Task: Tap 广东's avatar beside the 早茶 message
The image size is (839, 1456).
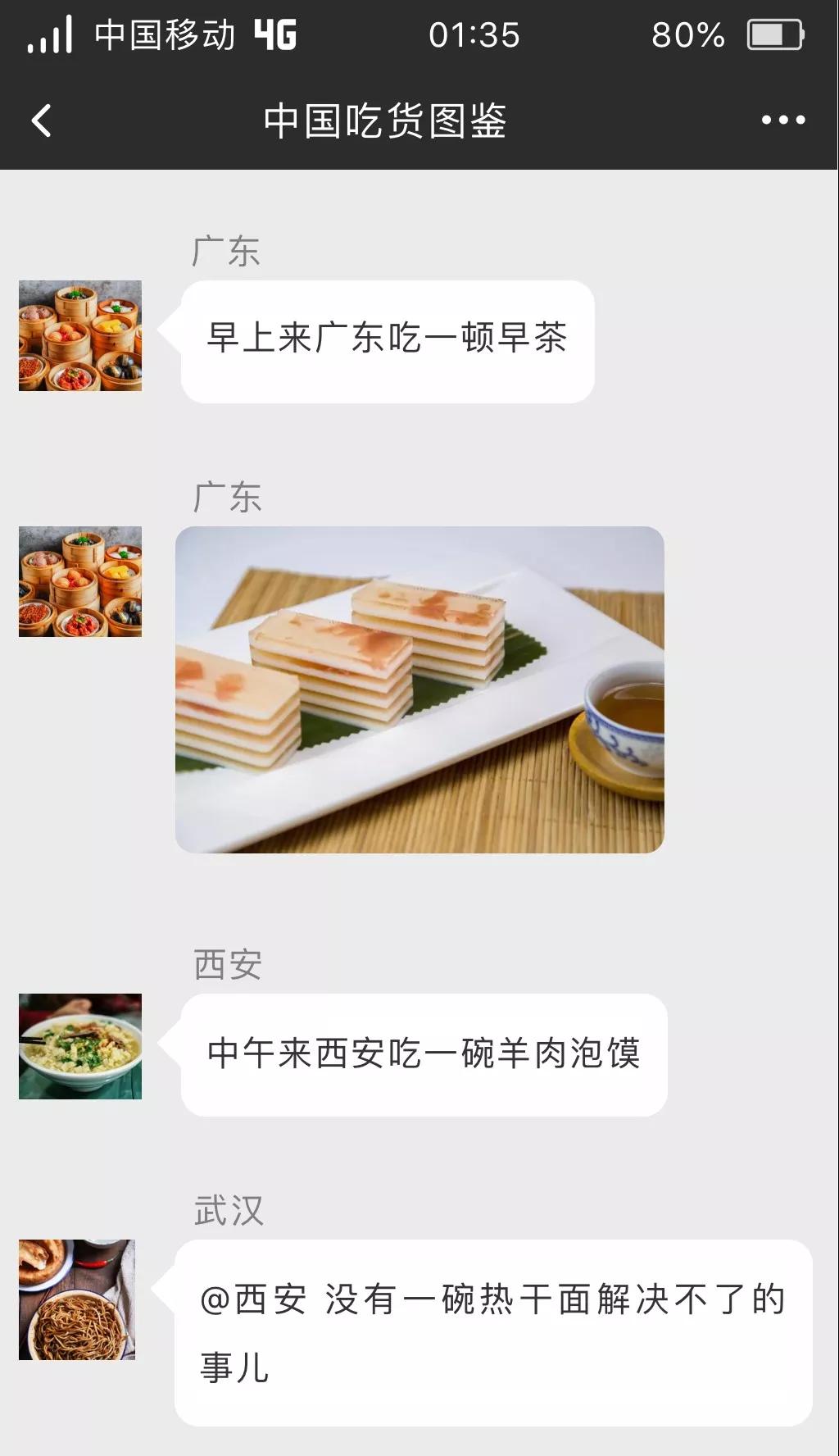Action: [x=80, y=335]
